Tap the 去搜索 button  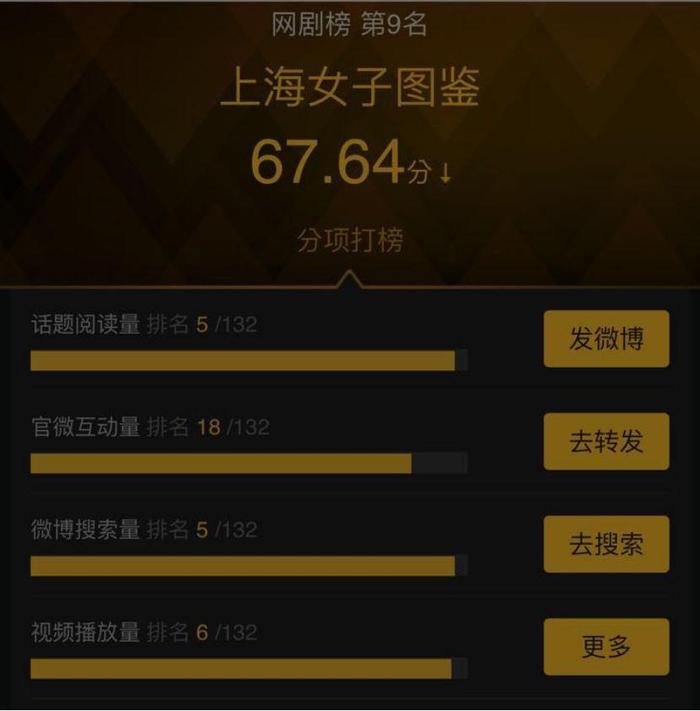coord(606,545)
